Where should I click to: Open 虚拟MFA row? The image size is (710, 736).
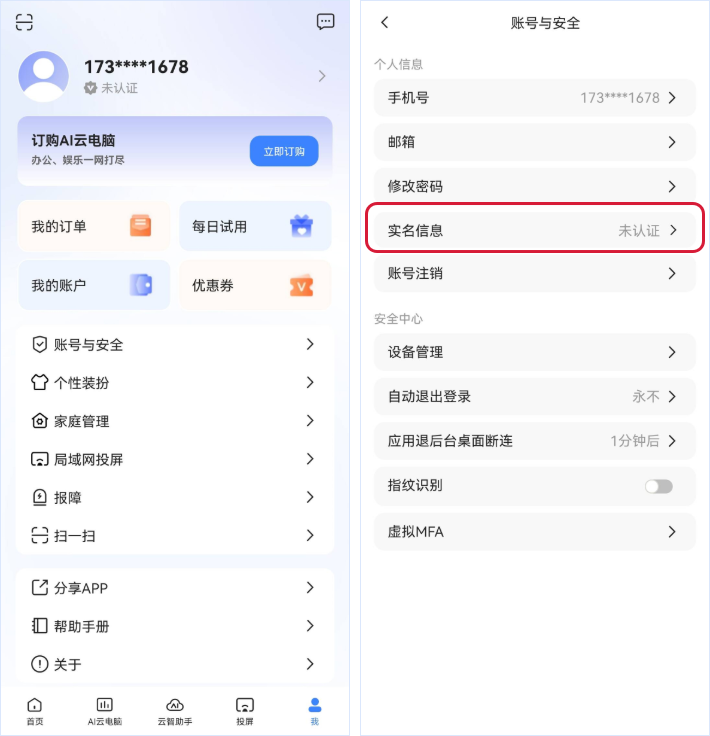coord(535,531)
